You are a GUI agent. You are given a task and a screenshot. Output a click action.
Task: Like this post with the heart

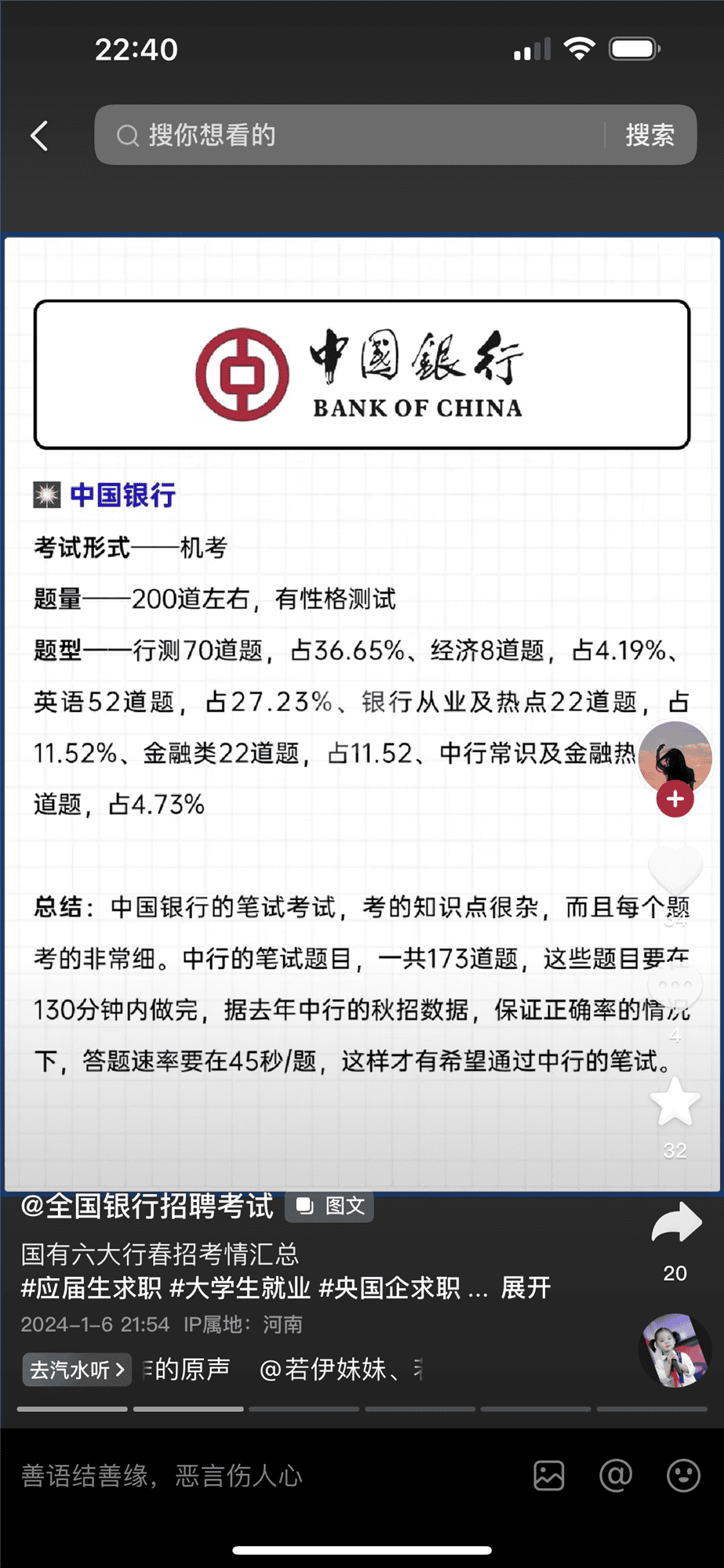pos(675,869)
